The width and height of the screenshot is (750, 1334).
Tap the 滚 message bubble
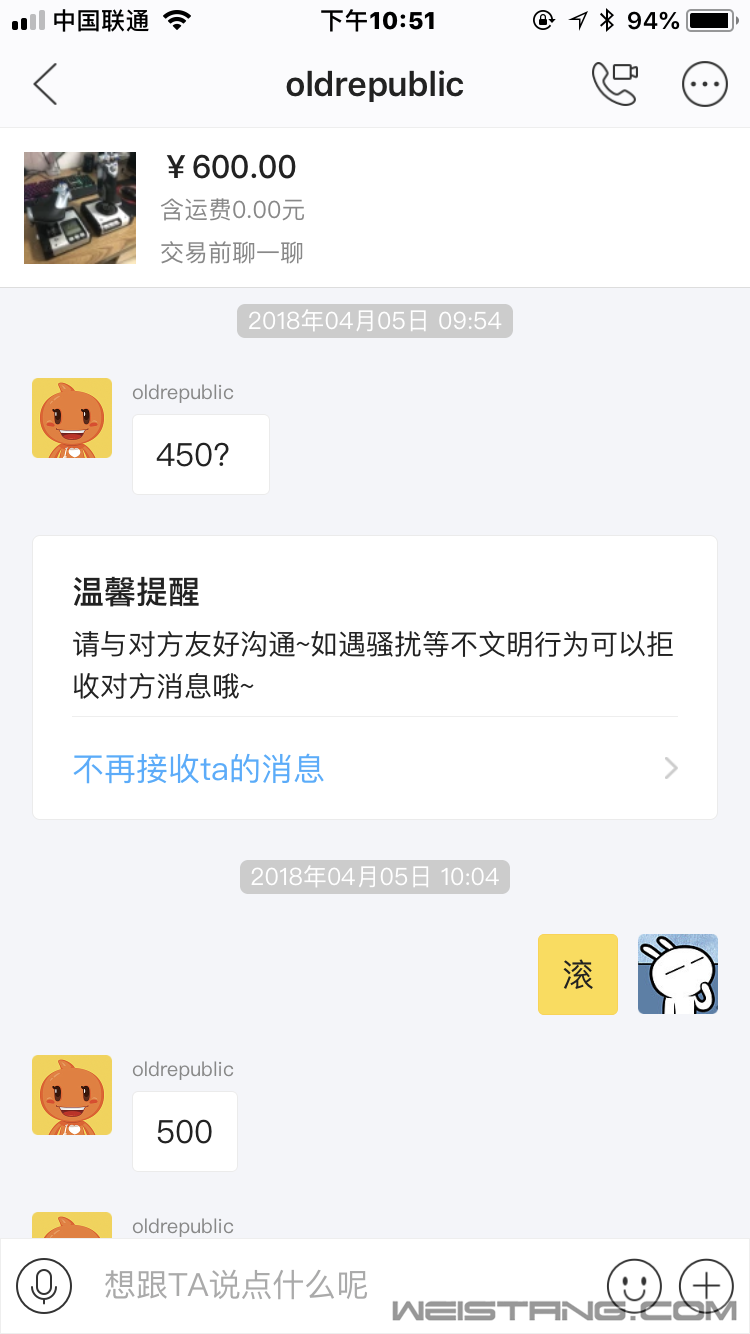577,974
